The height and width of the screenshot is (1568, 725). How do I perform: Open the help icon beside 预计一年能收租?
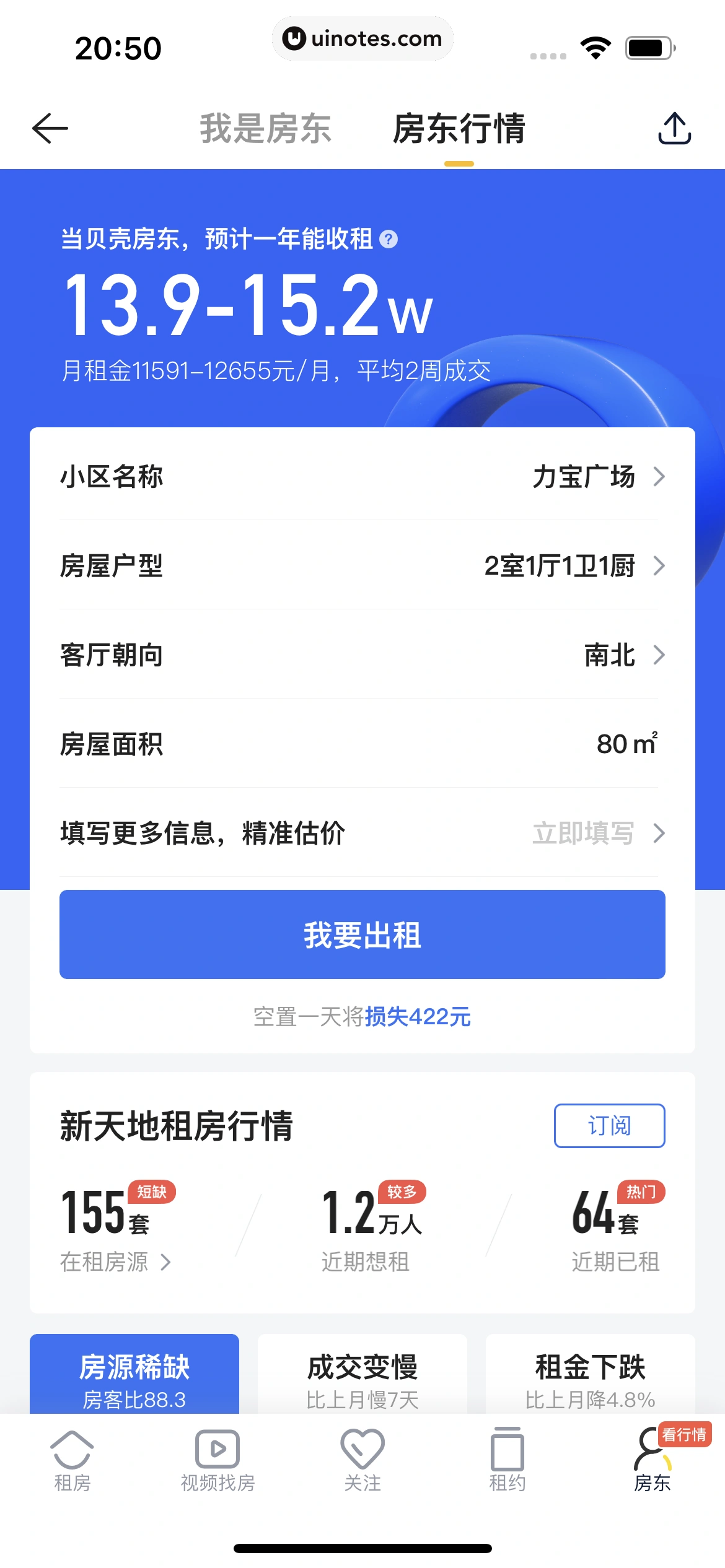click(389, 239)
